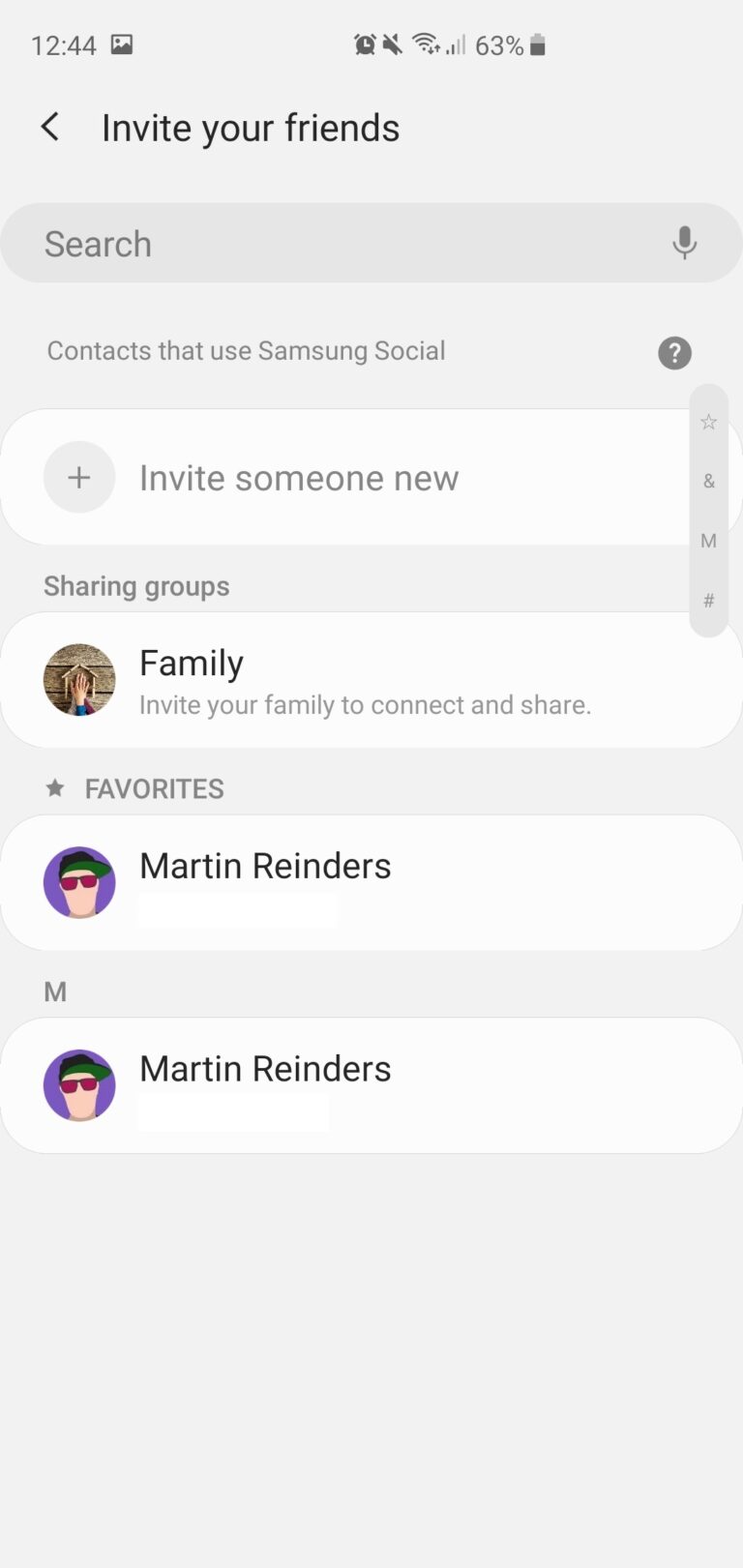
Task: Jump to the & index section
Action: pos(709,481)
